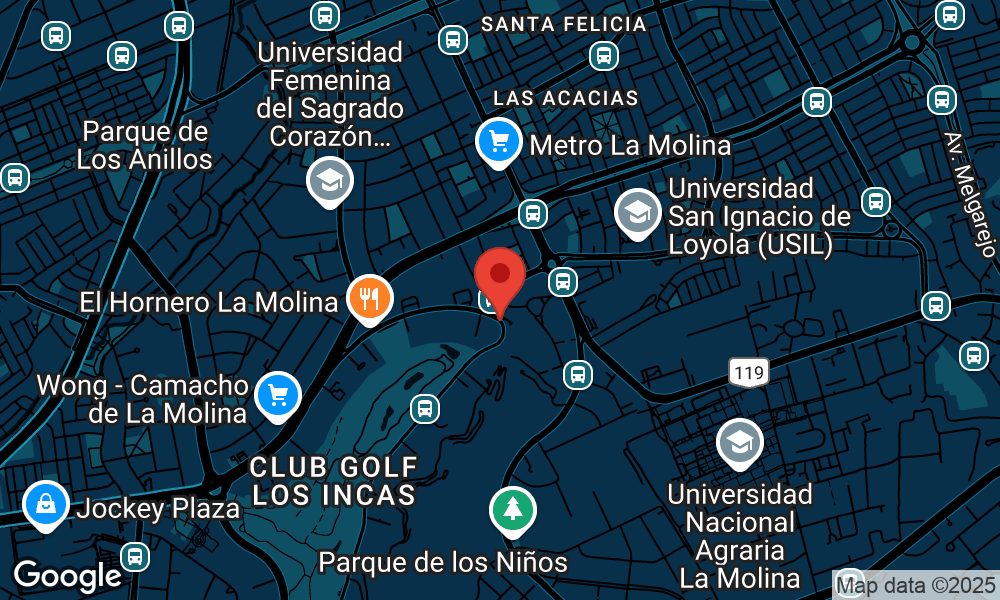1000x600 pixels.
Task: Select El Hornero La Molina restaurant marker
Action: pyautogui.click(x=369, y=298)
